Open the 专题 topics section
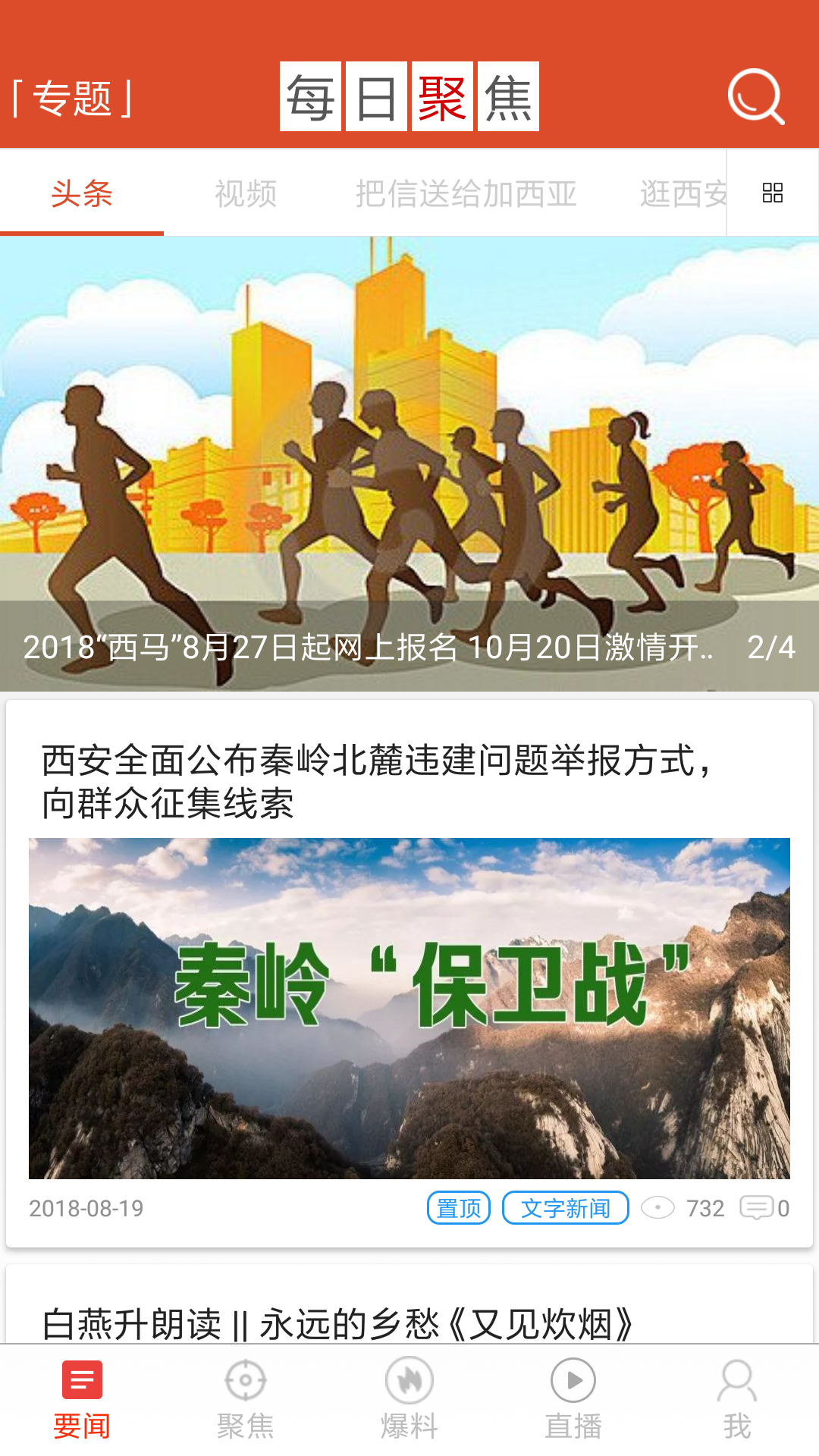The image size is (819, 1456). [x=73, y=99]
